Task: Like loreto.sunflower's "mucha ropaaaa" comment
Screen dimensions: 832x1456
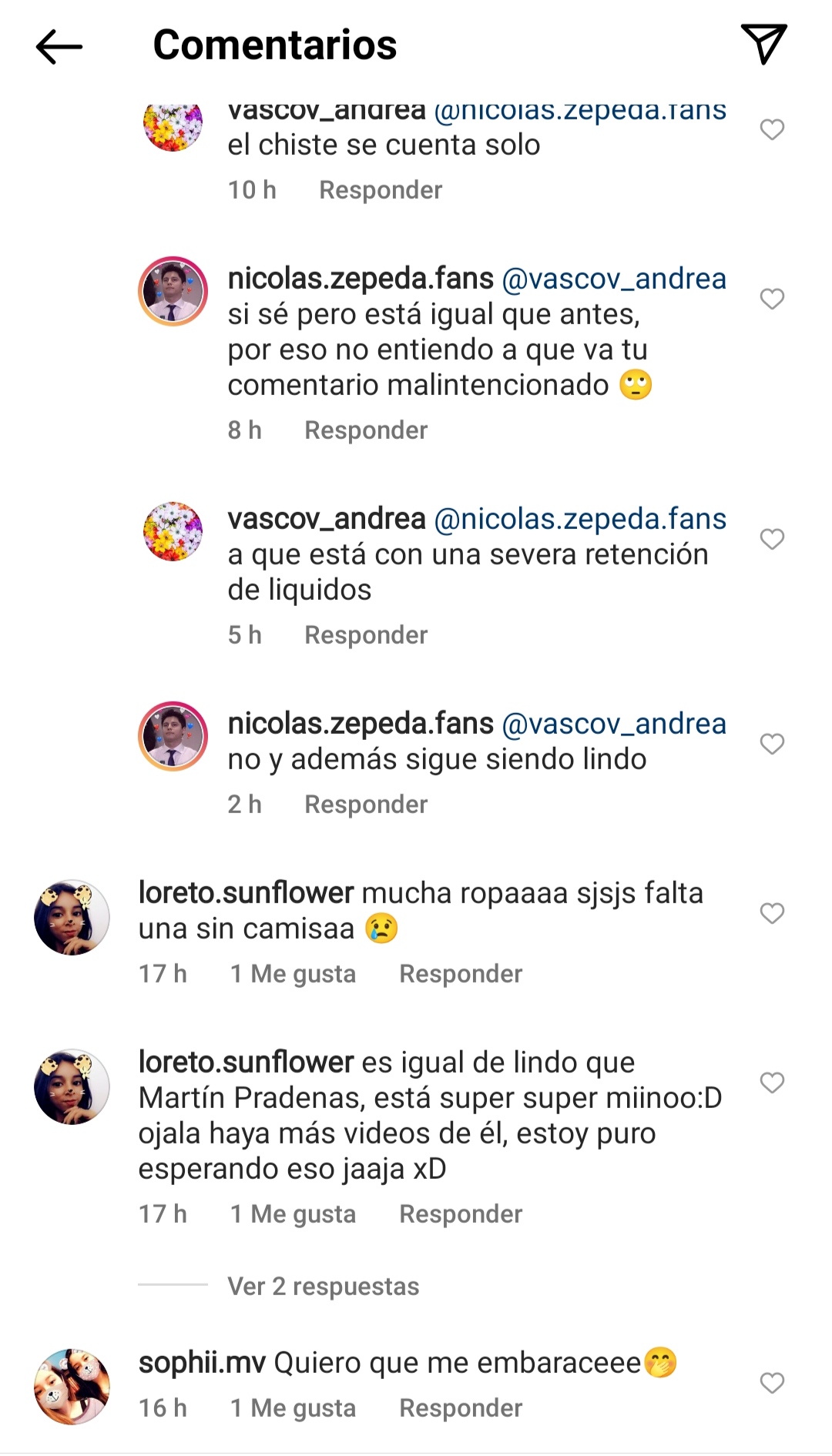Action: 772,913
